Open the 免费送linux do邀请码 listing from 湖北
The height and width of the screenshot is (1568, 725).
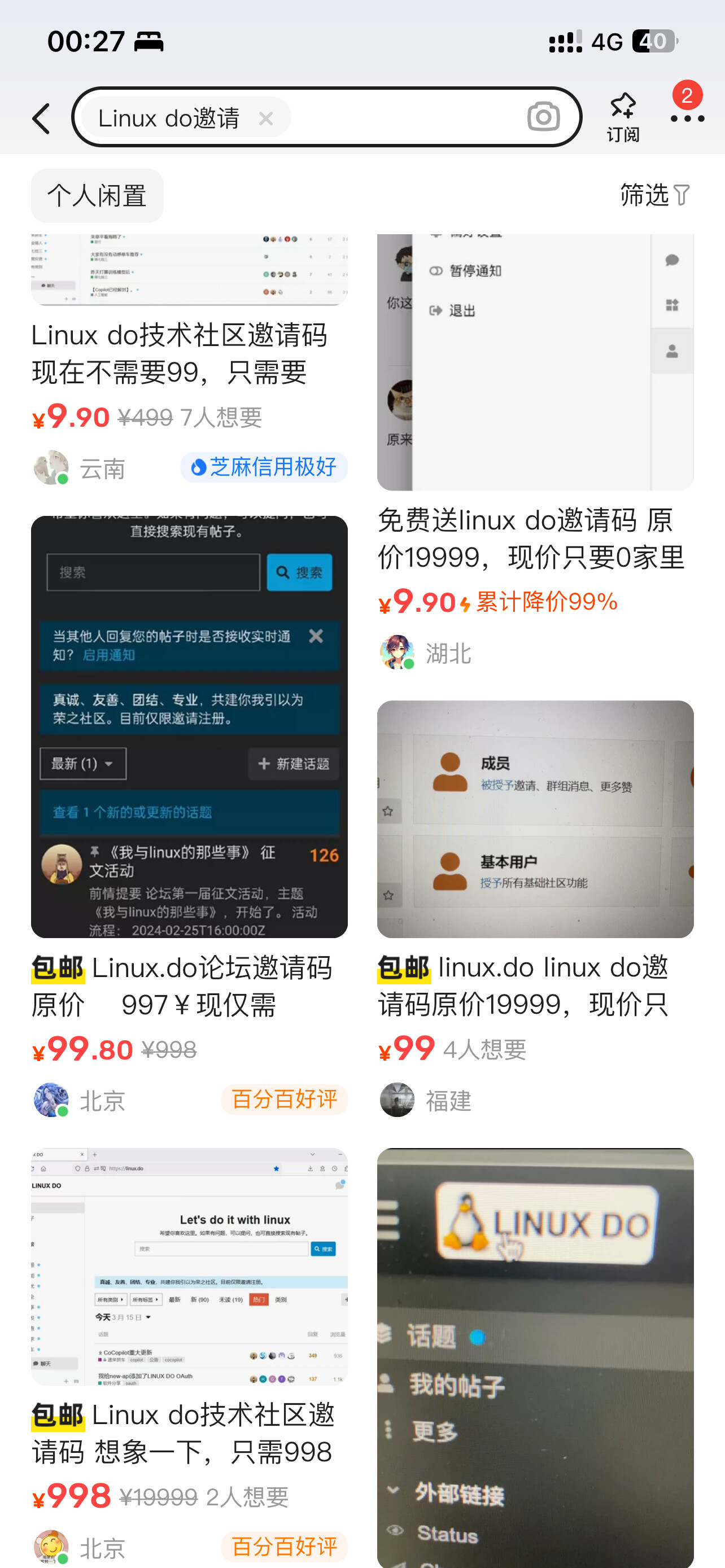535,453
